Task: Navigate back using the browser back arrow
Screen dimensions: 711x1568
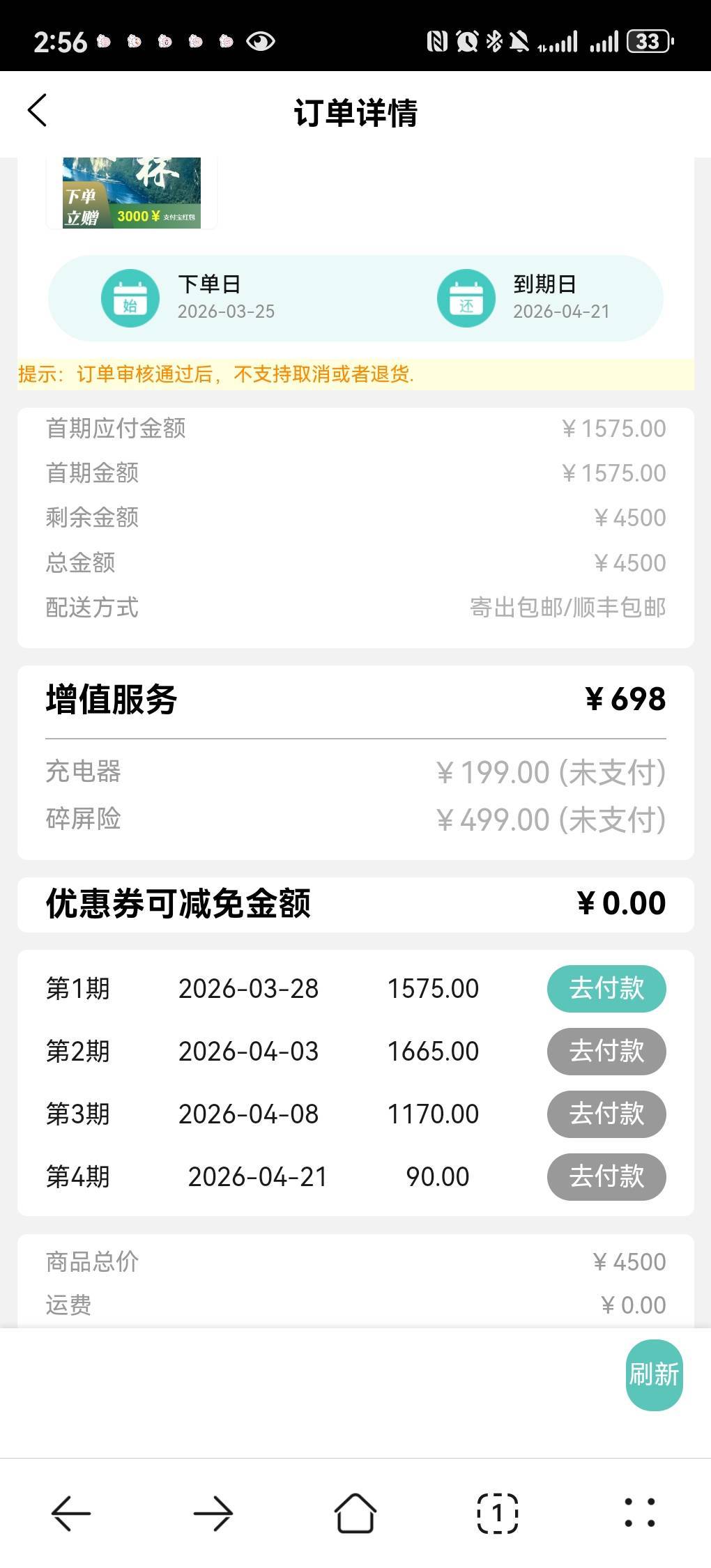Action: 71,1513
